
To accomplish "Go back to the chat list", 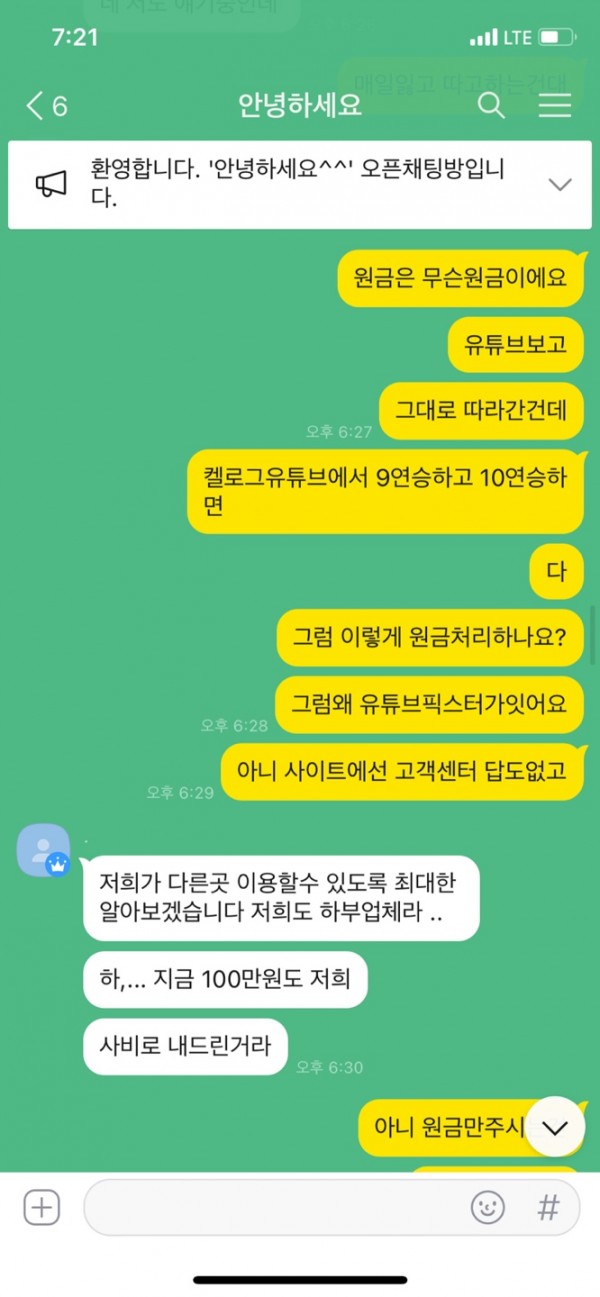I will tap(44, 105).
